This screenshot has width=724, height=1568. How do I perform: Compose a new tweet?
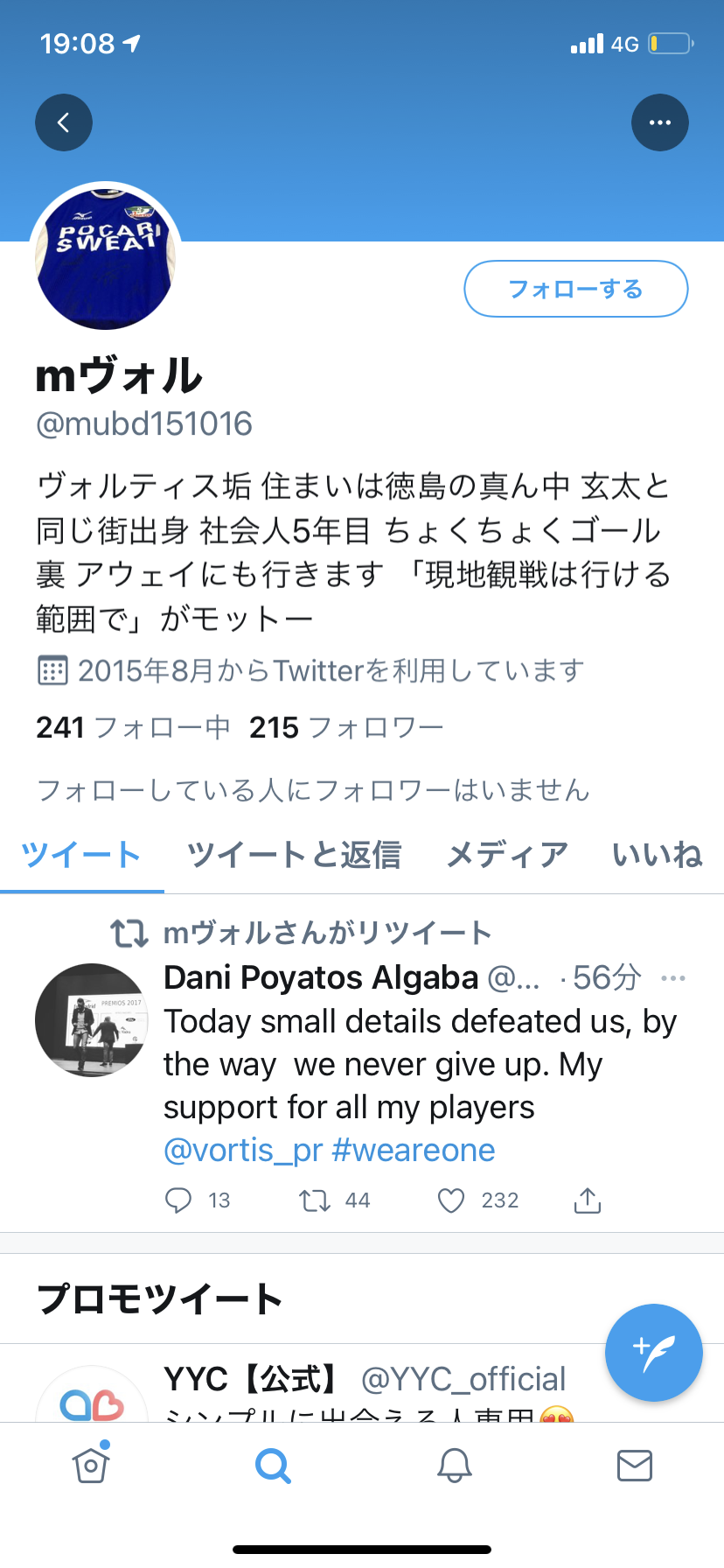(x=653, y=1353)
